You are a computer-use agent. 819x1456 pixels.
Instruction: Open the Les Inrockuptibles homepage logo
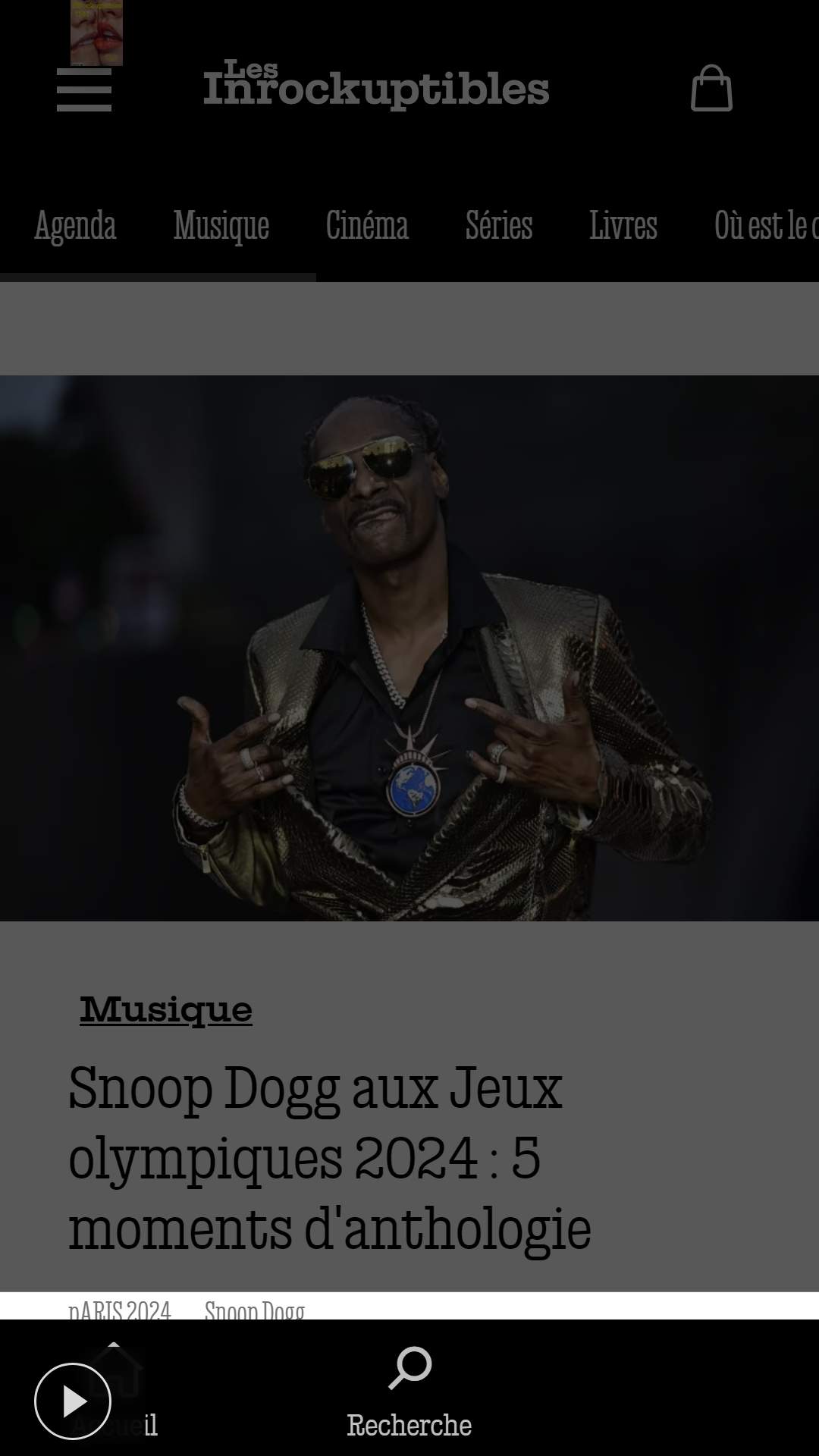click(x=376, y=85)
